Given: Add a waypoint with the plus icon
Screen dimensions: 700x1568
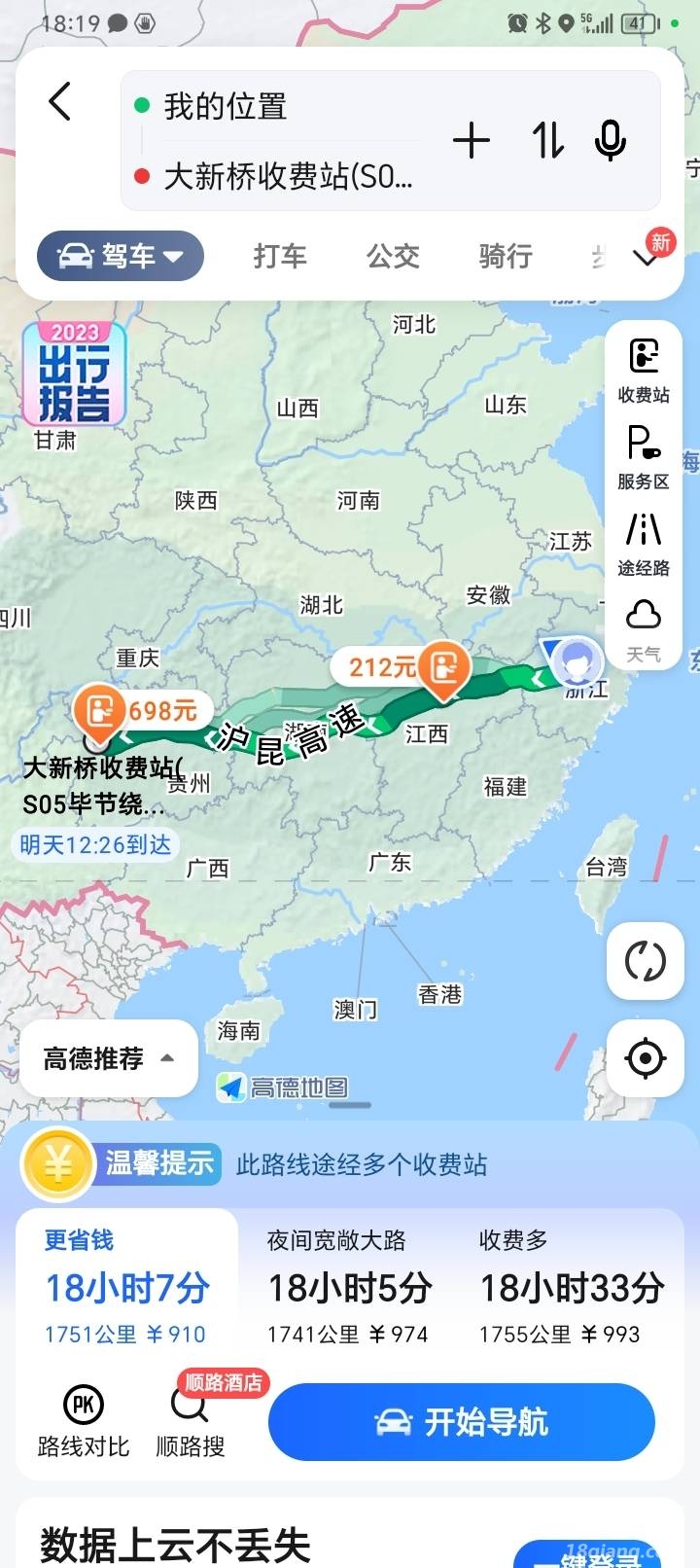Looking at the screenshot, I should point(472,141).
